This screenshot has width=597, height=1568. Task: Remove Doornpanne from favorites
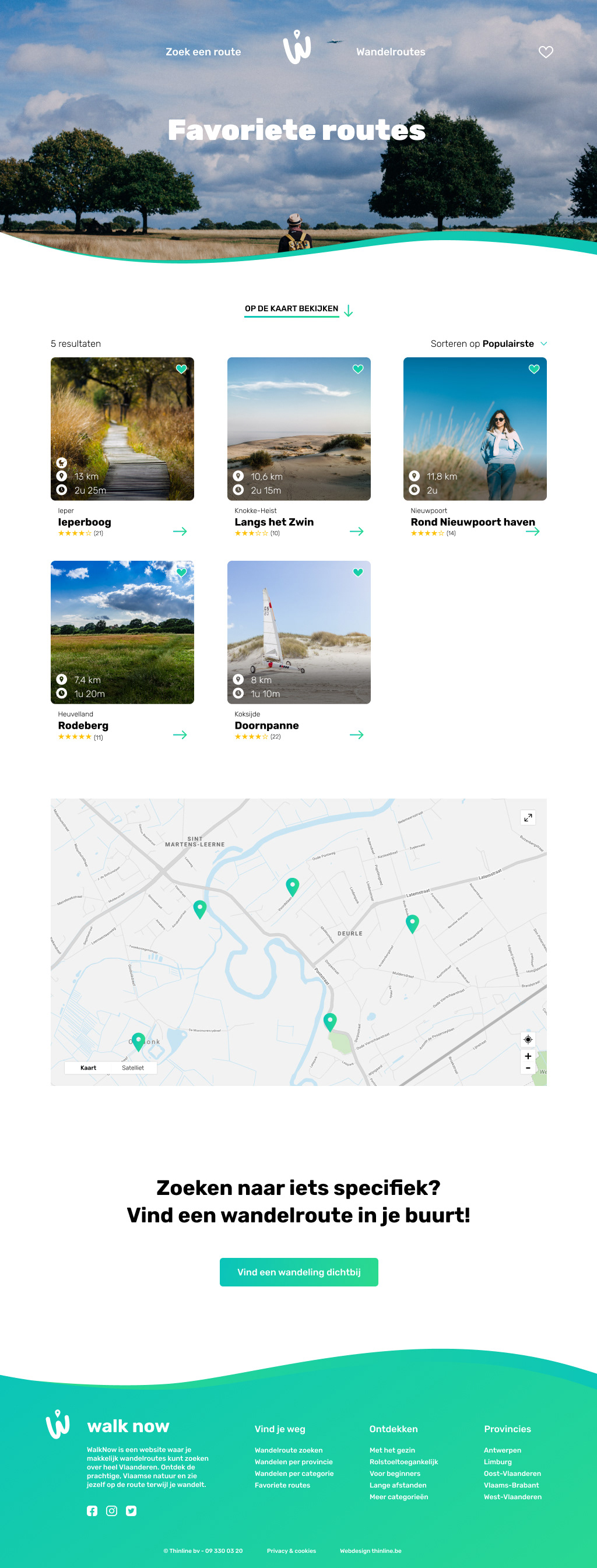tap(358, 572)
